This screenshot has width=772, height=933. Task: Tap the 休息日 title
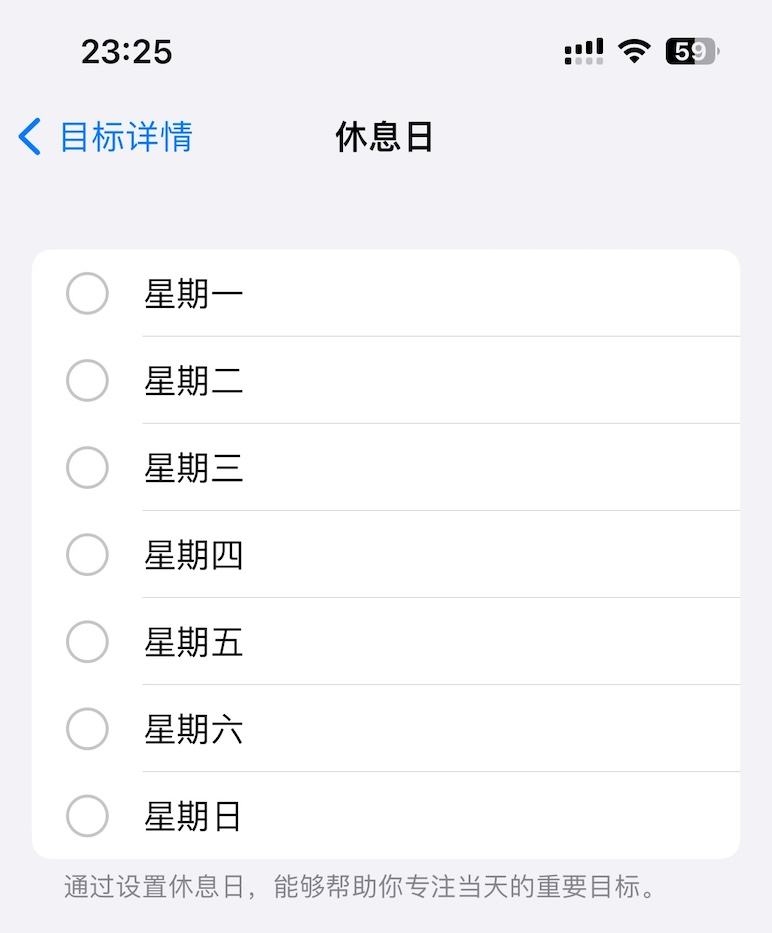385,136
